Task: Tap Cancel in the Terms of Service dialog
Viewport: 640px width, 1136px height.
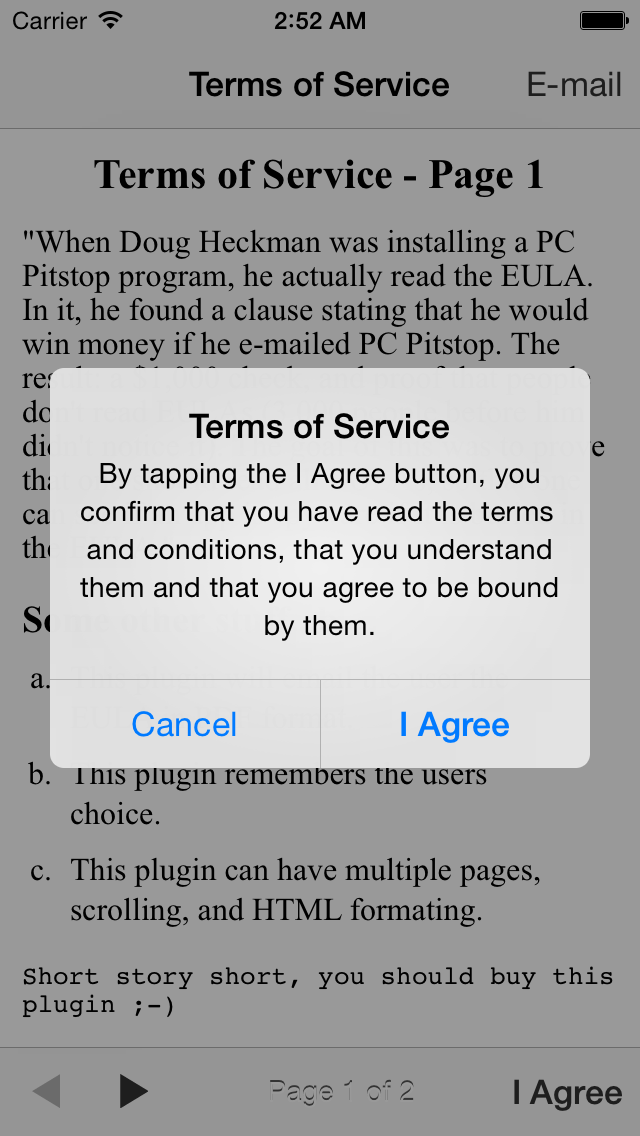Action: point(185,724)
